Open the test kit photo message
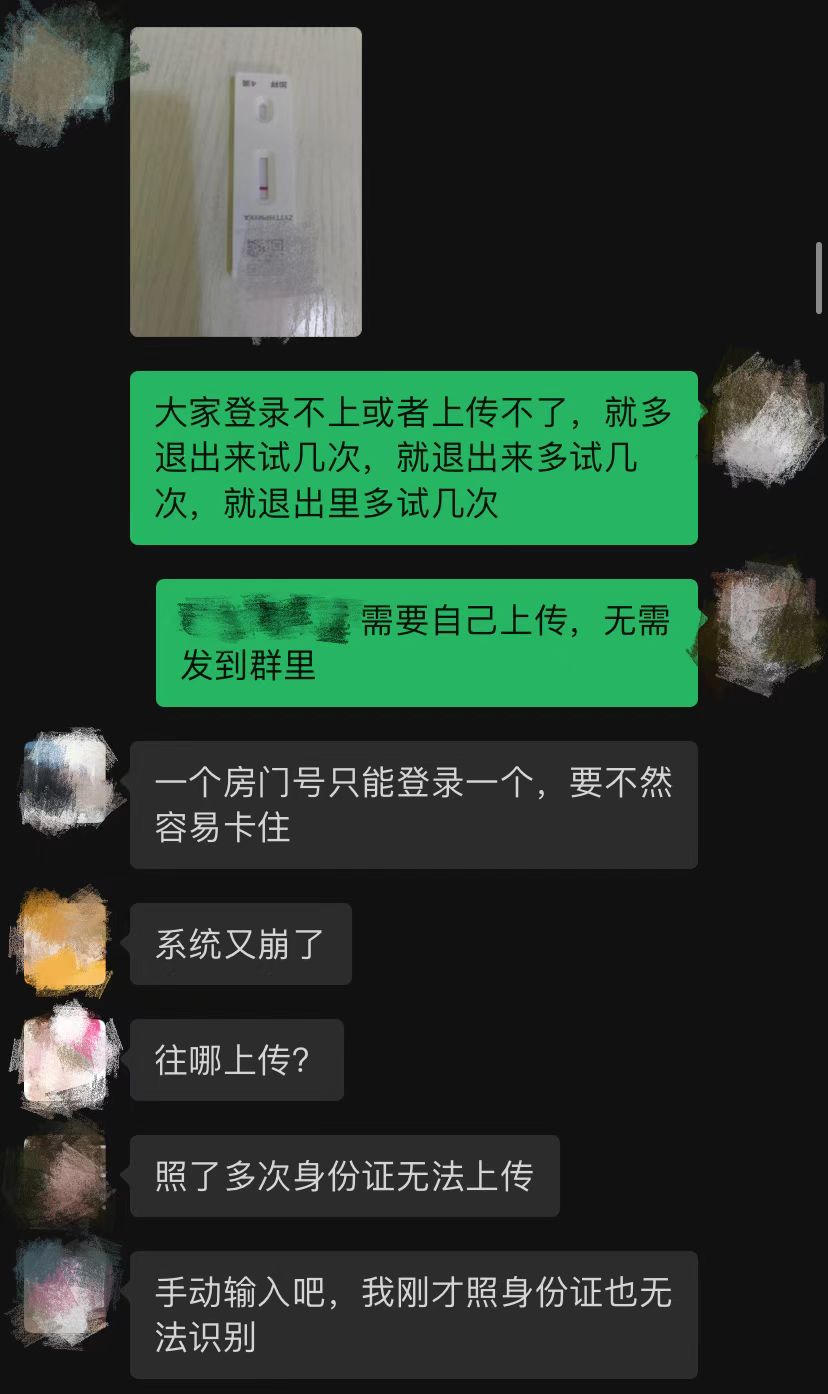This screenshot has width=828, height=1394. (x=246, y=182)
